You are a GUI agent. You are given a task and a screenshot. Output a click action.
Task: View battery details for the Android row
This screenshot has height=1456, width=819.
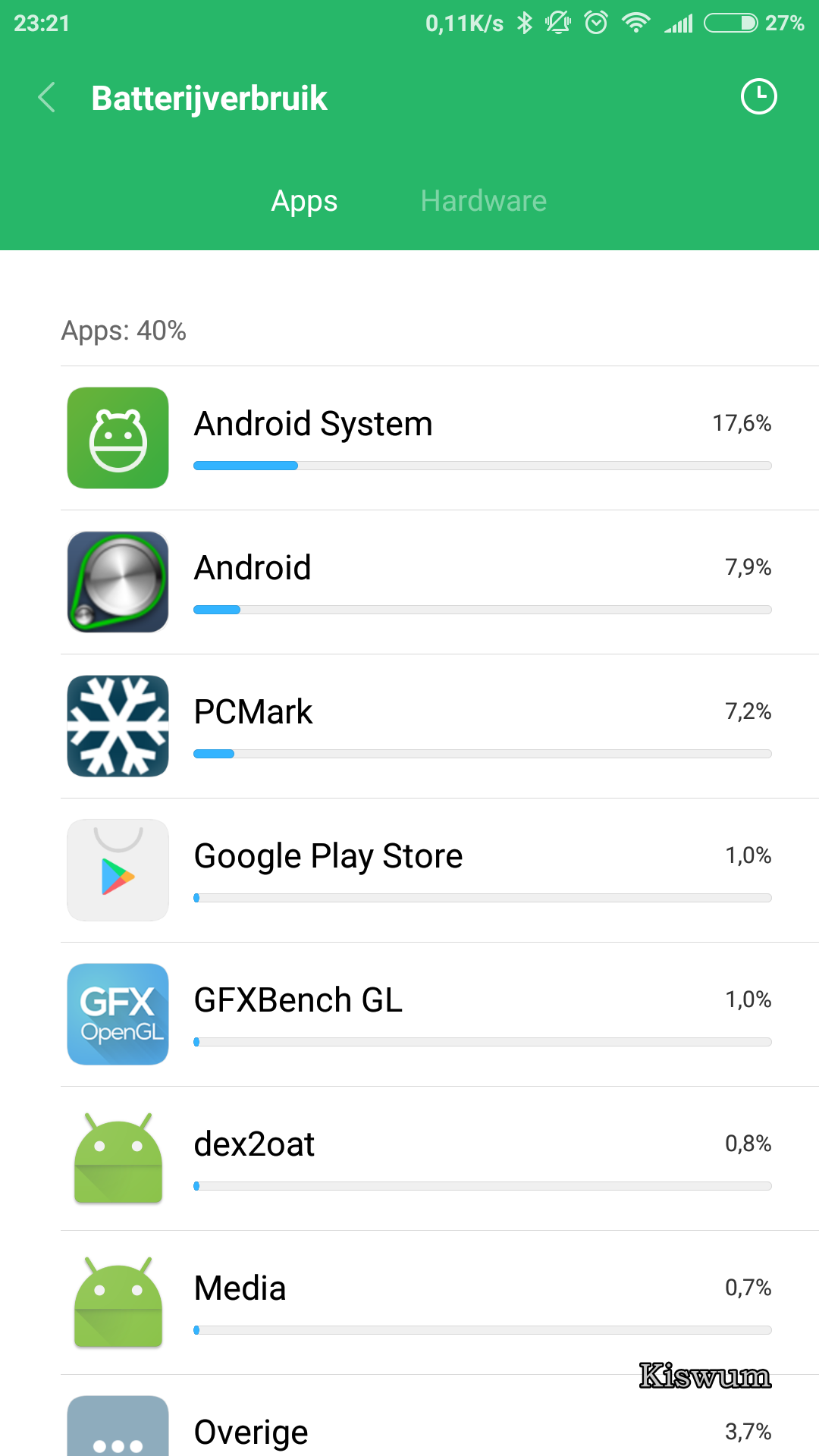[x=440, y=582]
